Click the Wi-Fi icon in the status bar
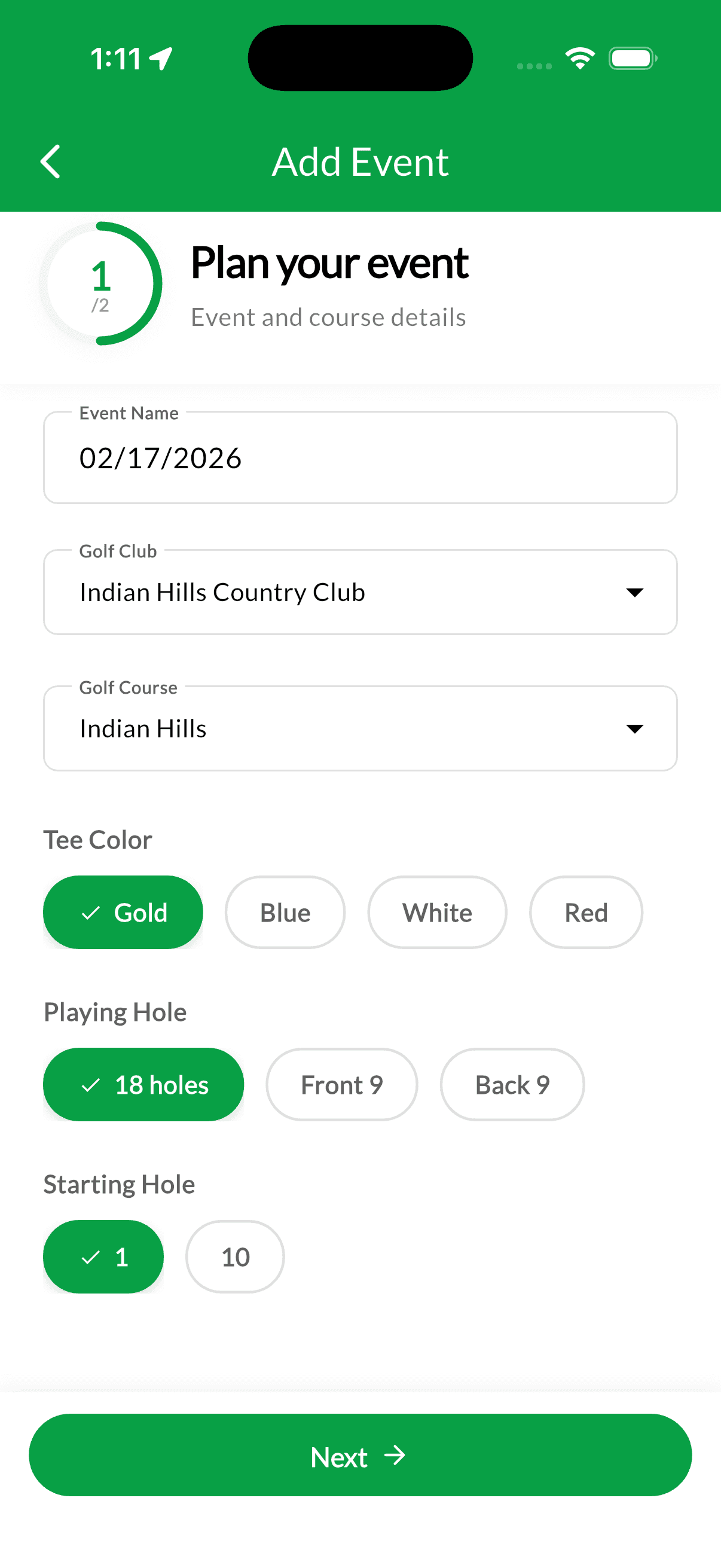The width and height of the screenshot is (721, 1568). (x=579, y=57)
